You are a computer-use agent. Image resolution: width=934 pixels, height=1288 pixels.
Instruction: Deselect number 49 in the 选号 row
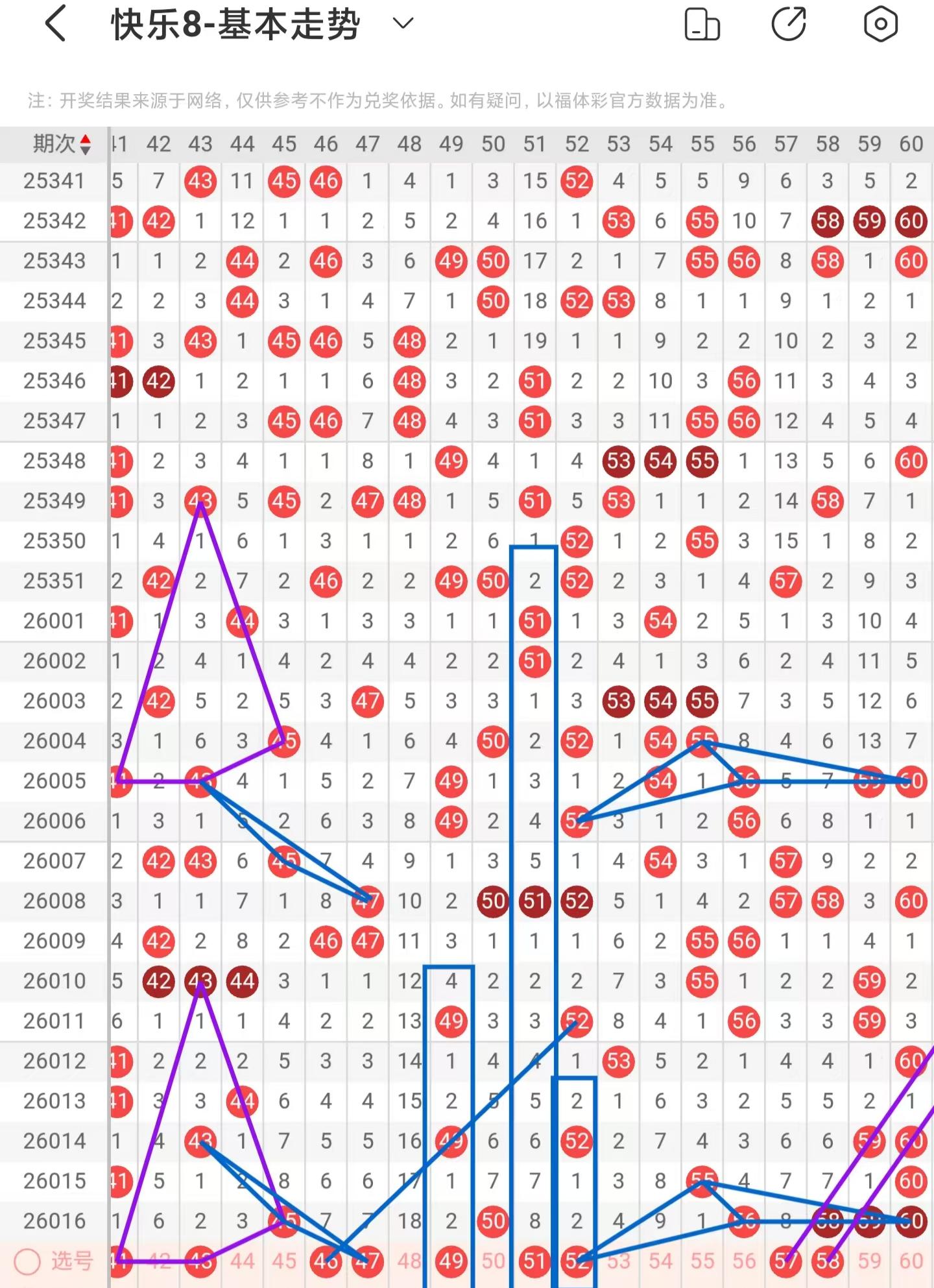[451, 1261]
